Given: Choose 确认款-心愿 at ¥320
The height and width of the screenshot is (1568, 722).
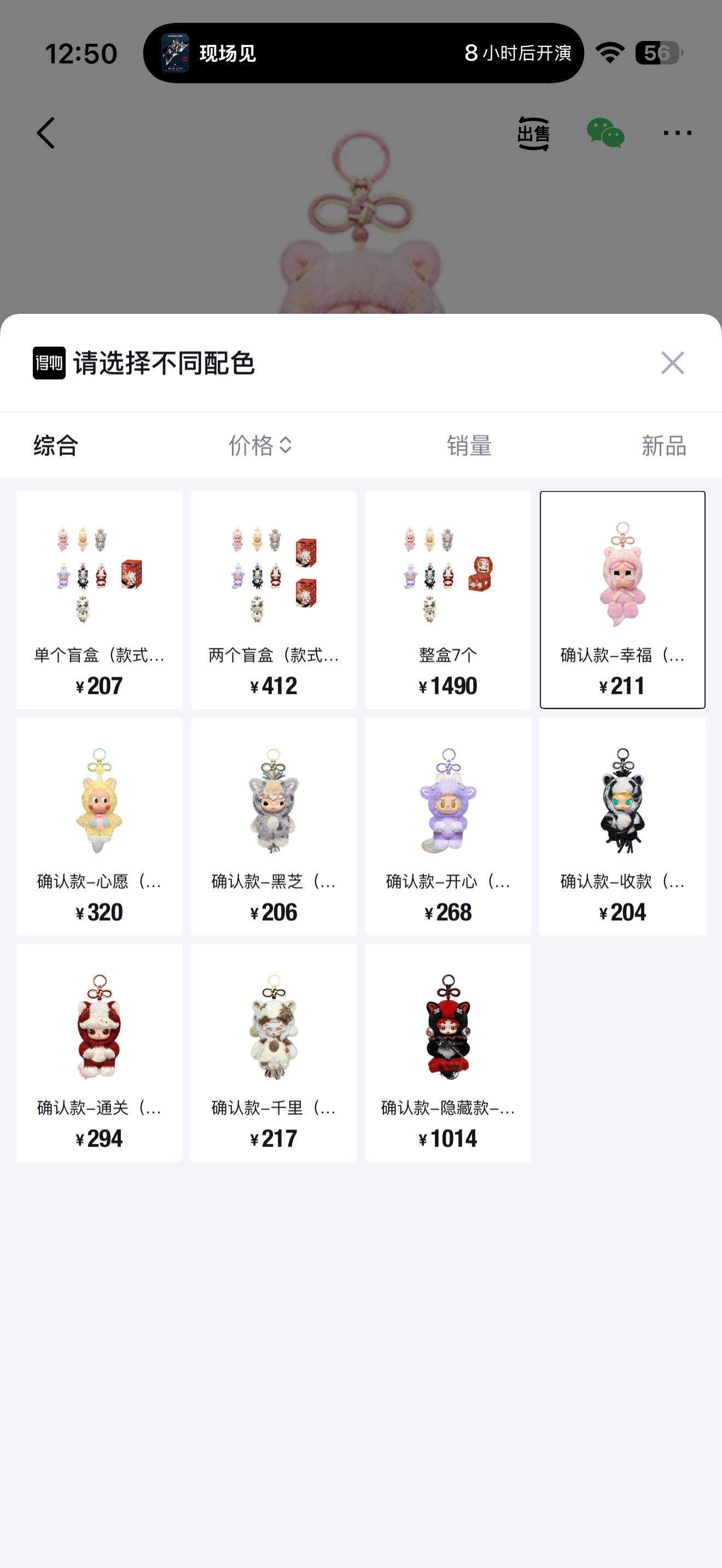Looking at the screenshot, I should pyautogui.click(x=99, y=826).
